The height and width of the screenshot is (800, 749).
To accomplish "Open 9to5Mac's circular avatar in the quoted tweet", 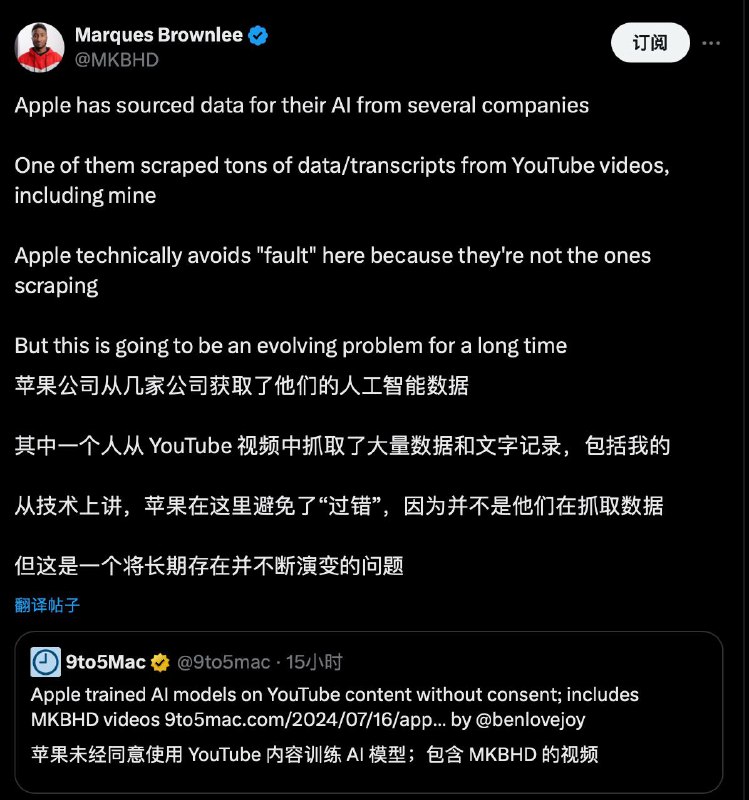I will [45, 660].
